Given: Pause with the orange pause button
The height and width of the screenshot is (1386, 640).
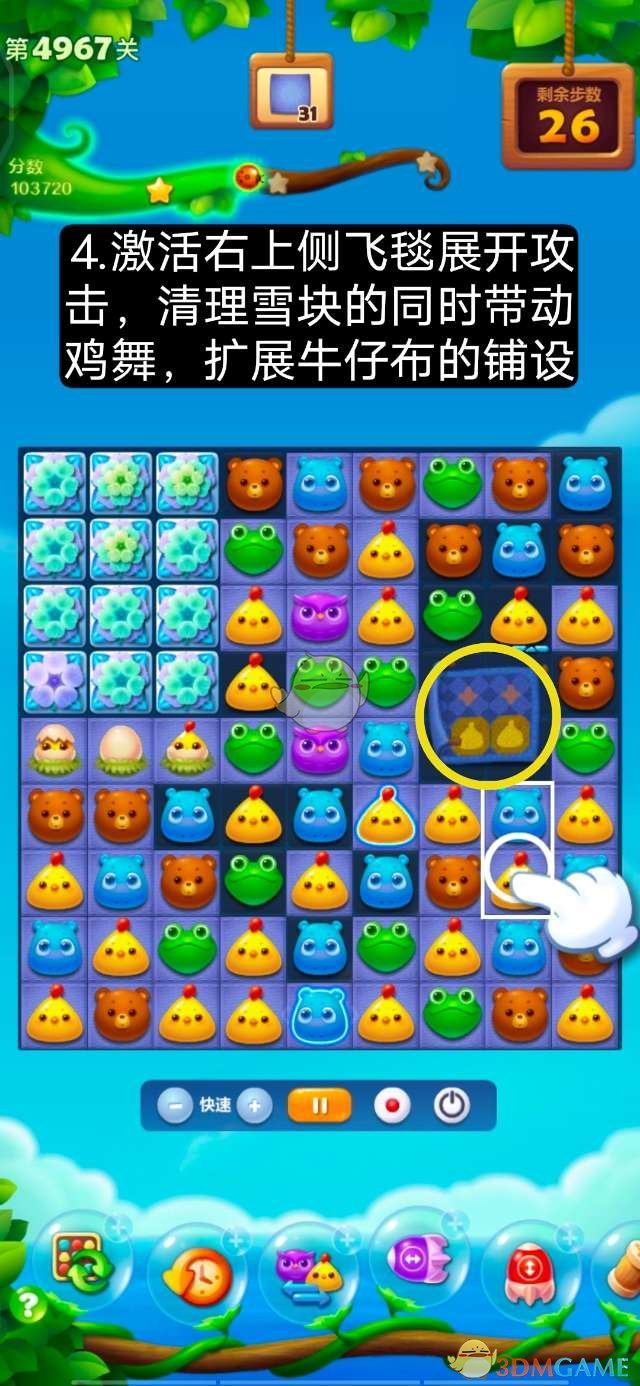Looking at the screenshot, I should tap(320, 1106).
